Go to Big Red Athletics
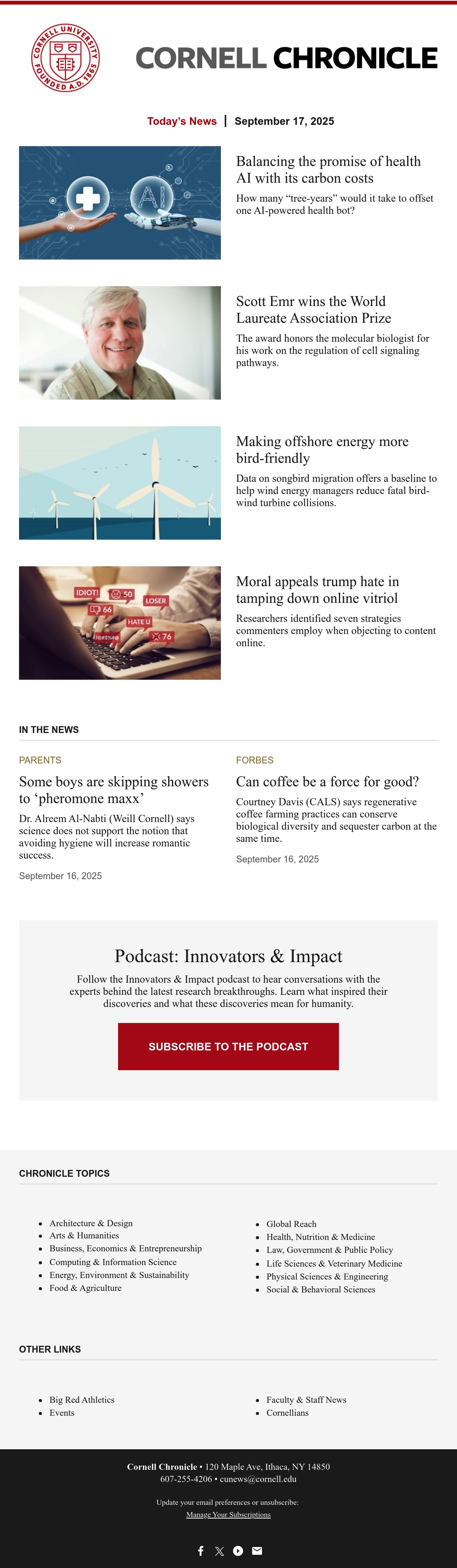The height and width of the screenshot is (1568, 457). pyautogui.click(x=81, y=1399)
